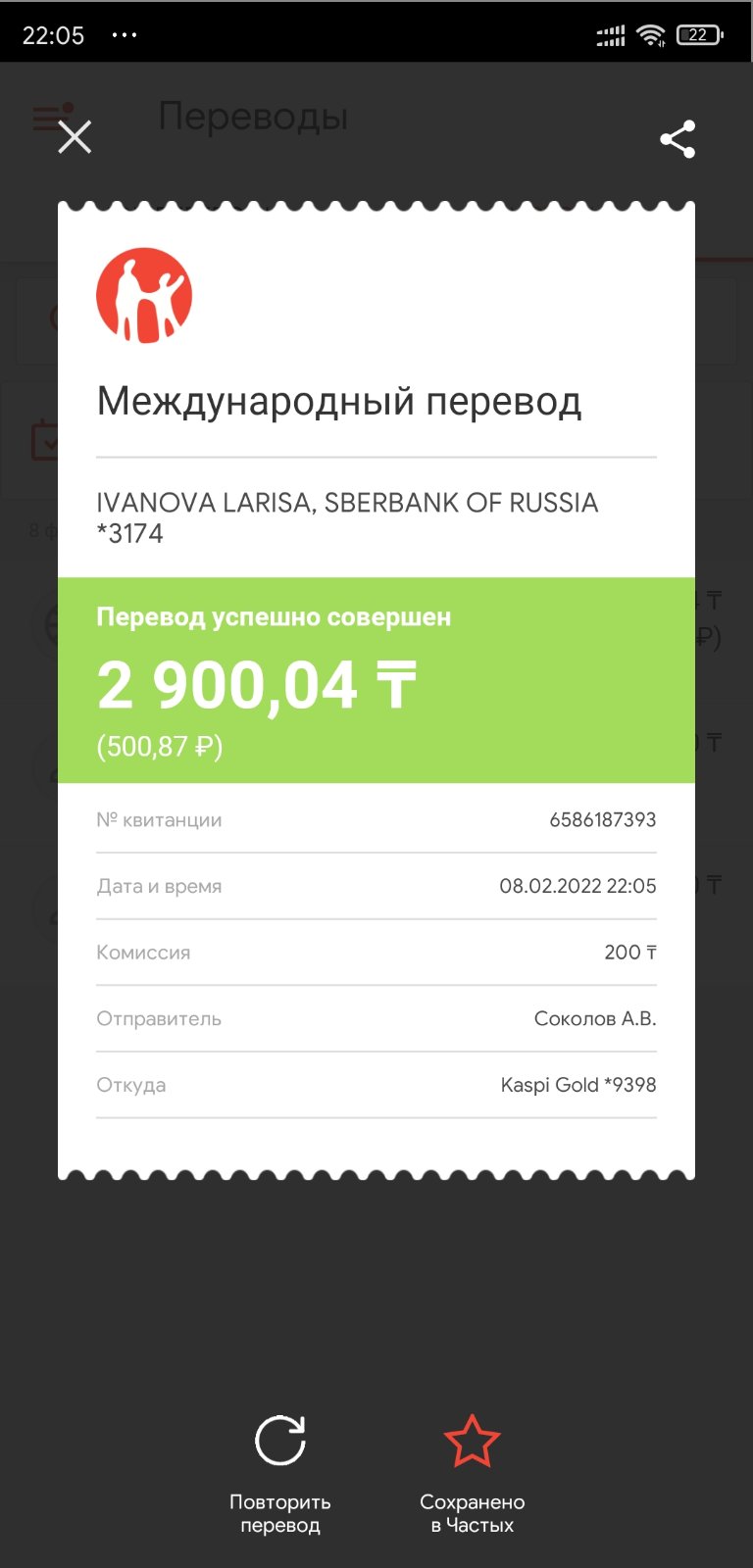Share the receipt

[x=678, y=139]
